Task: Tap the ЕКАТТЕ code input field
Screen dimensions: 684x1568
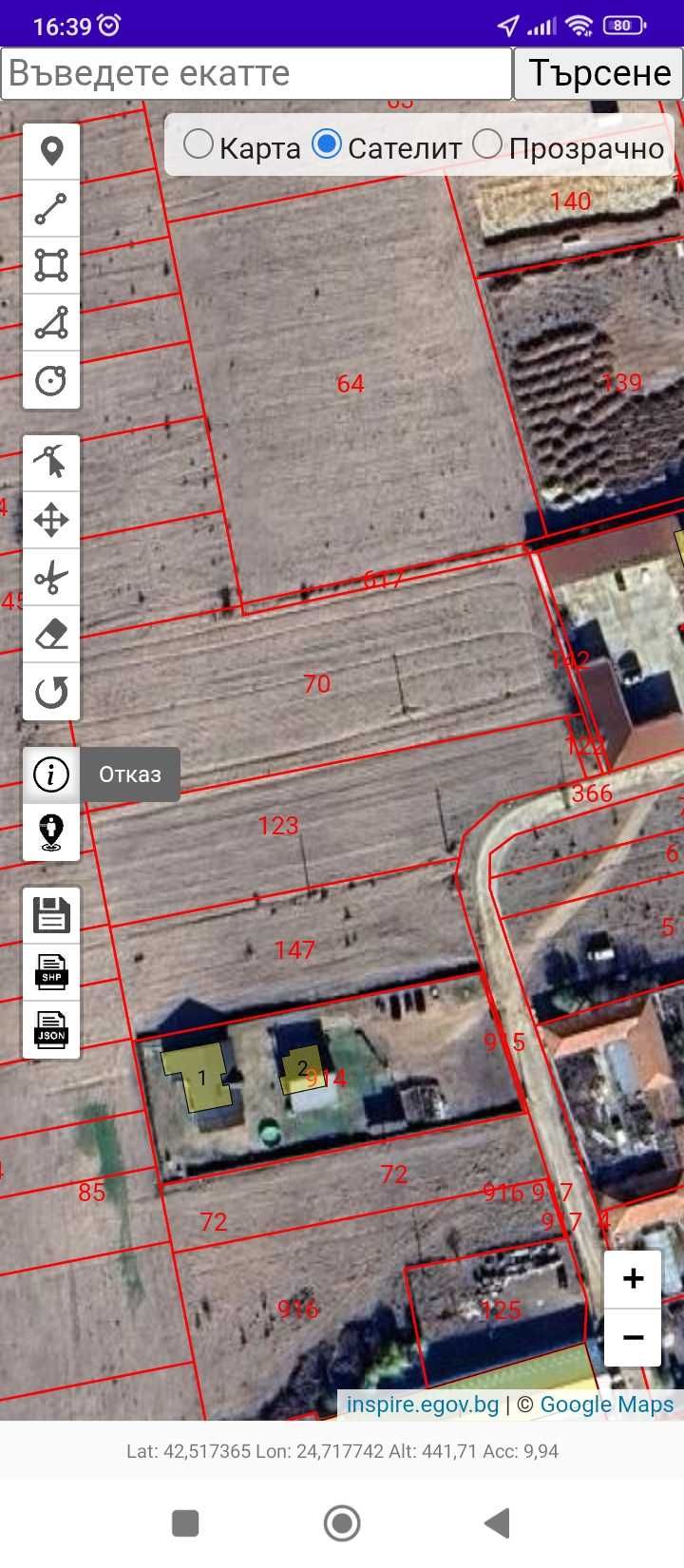Action: 256,73
